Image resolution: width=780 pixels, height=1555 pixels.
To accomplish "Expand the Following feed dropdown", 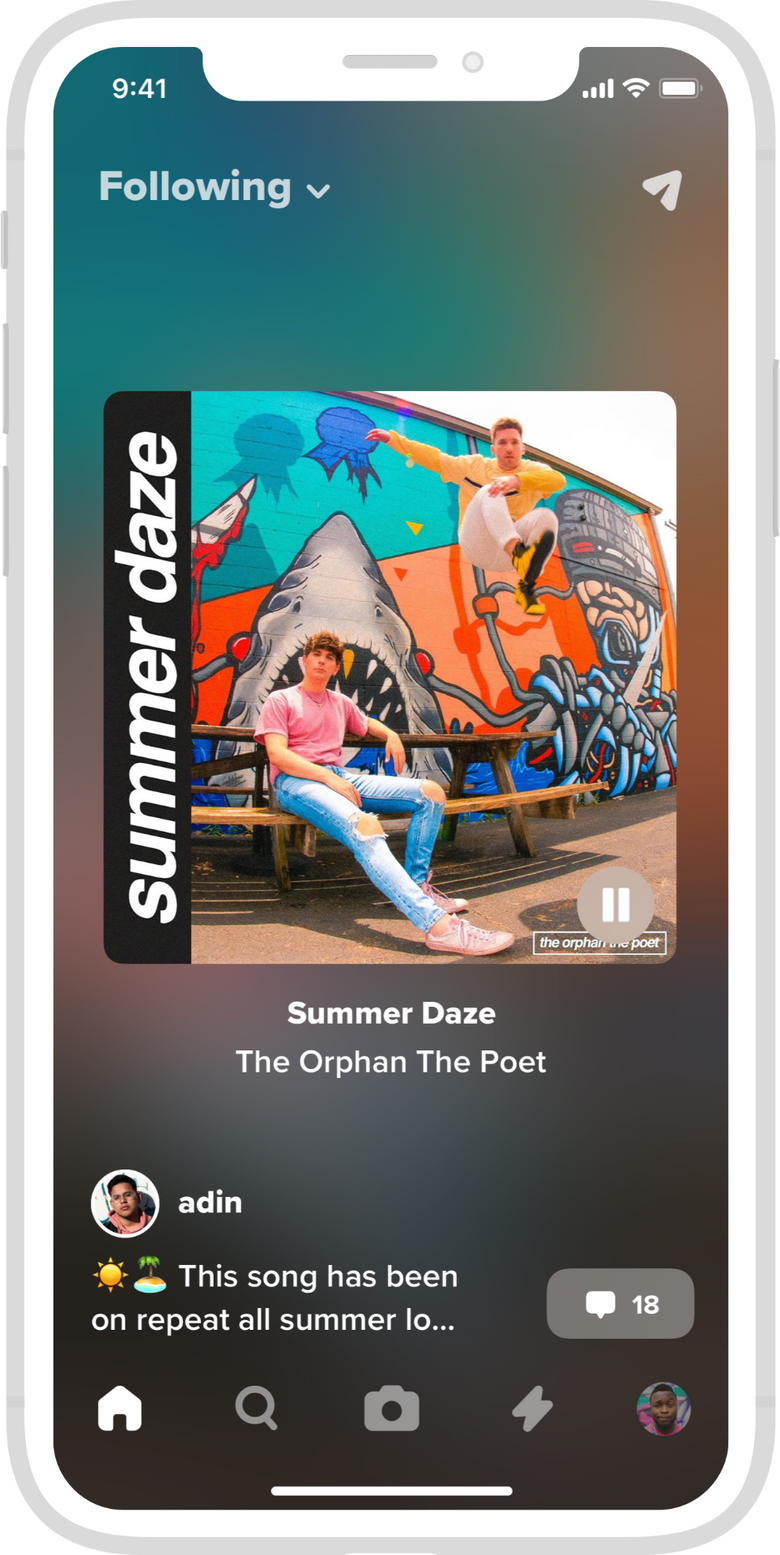I will click(214, 188).
